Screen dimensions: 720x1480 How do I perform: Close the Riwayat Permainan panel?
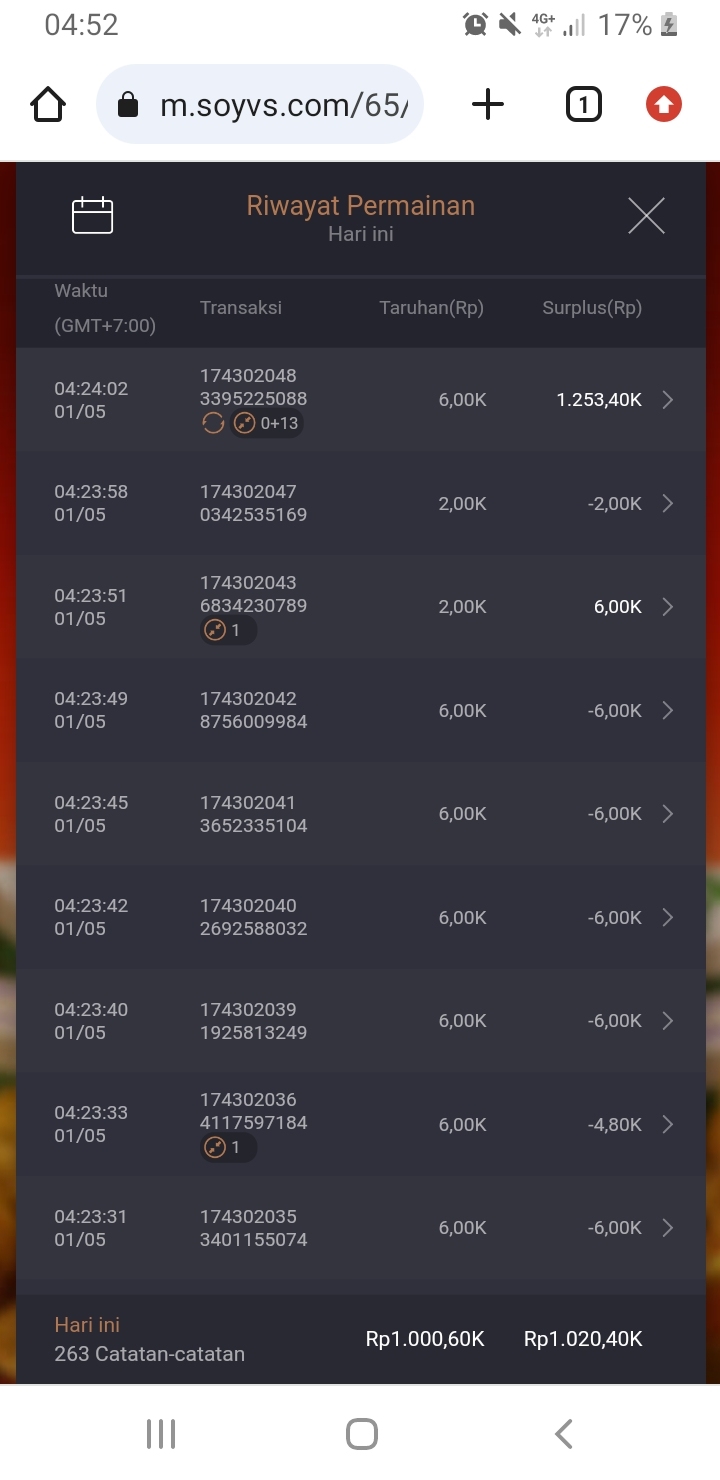click(646, 216)
